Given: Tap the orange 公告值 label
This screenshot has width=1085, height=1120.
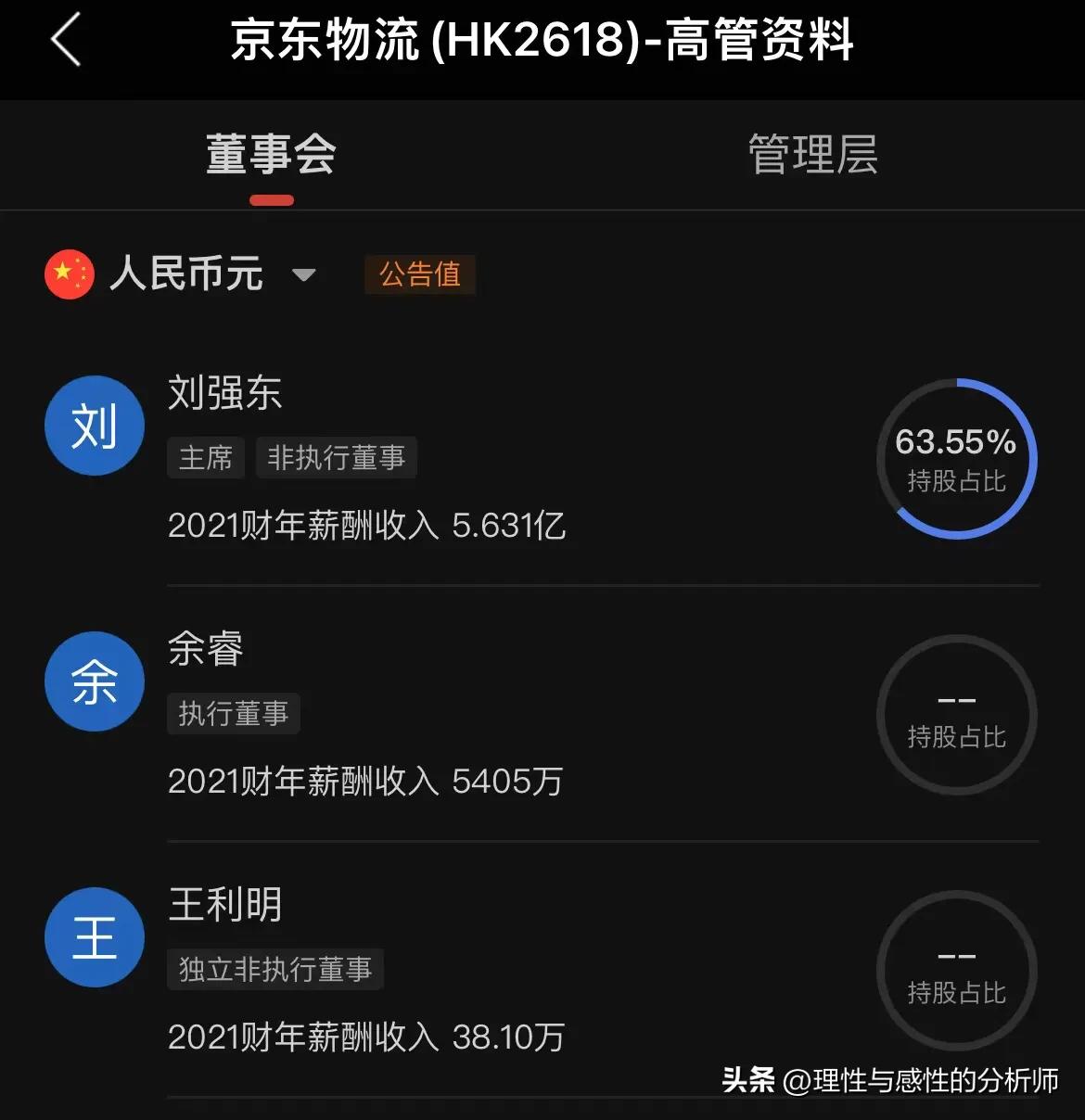Looking at the screenshot, I should pos(419,274).
